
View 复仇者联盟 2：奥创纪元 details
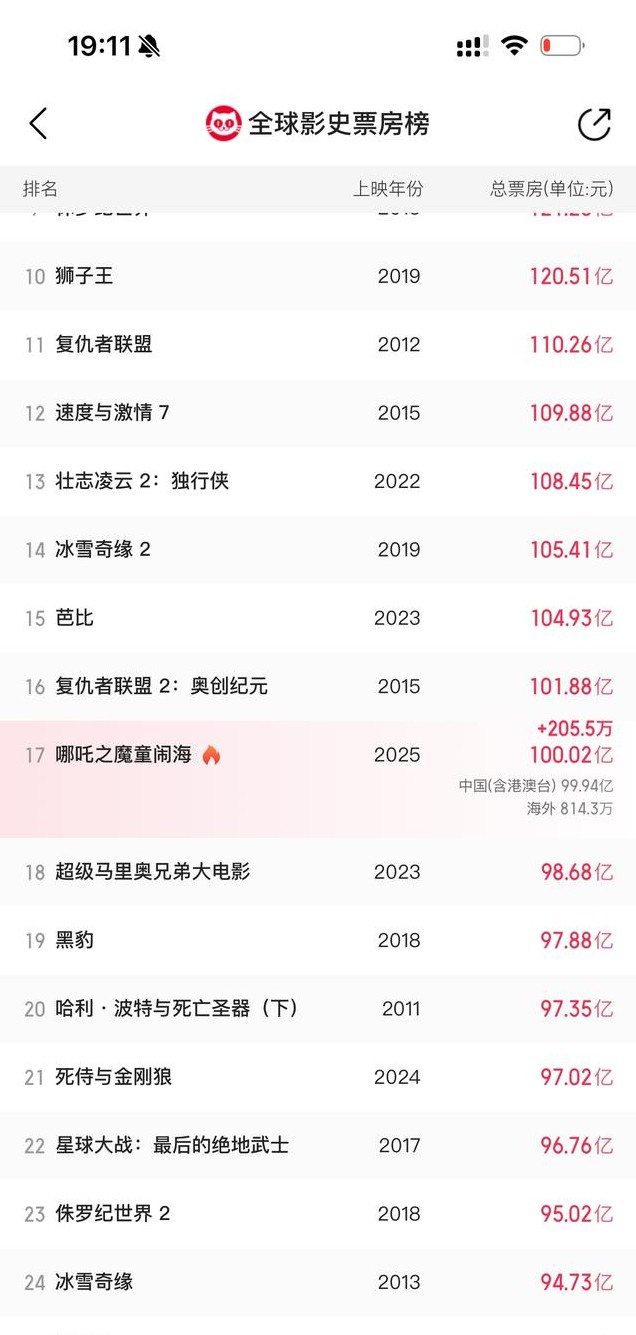click(x=161, y=686)
